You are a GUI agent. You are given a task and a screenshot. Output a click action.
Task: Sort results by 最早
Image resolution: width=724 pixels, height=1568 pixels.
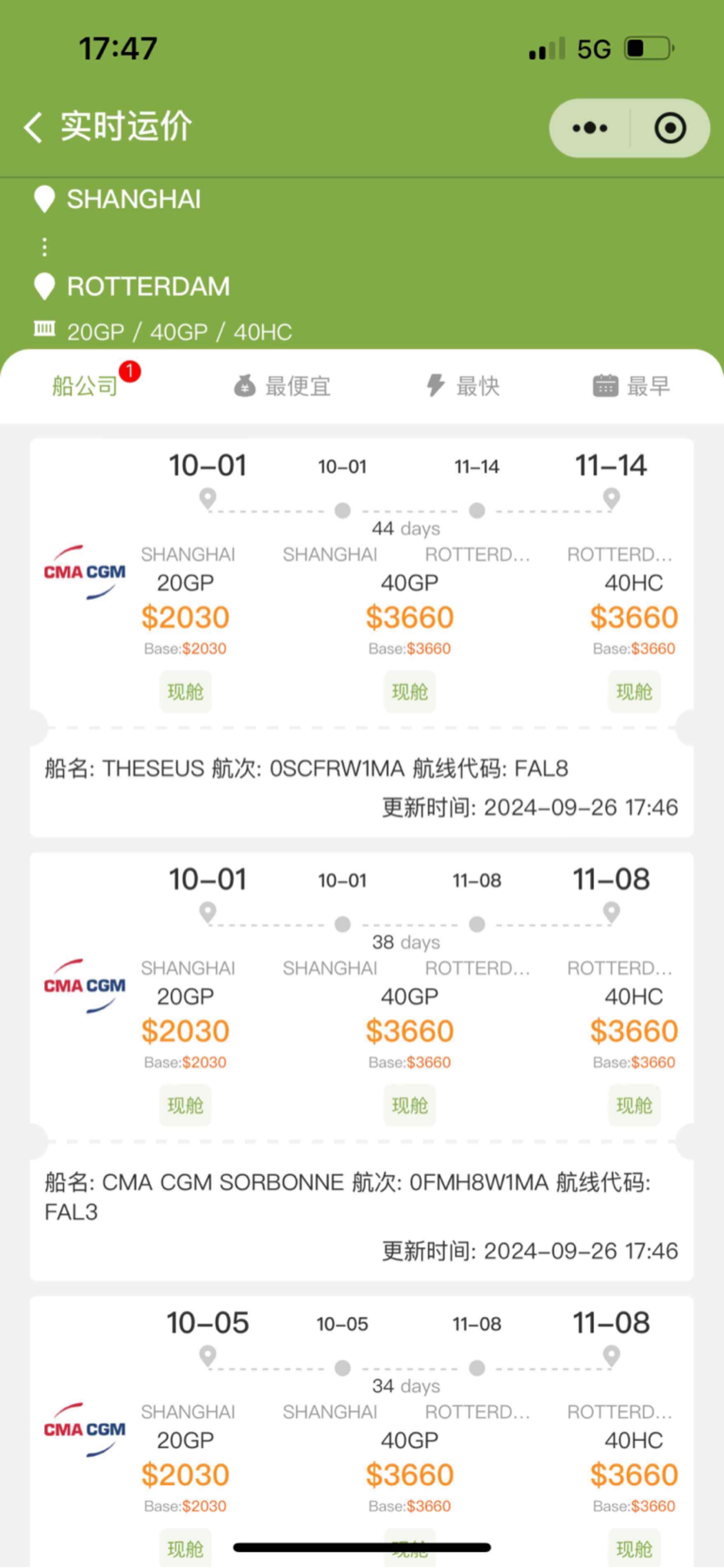632,386
